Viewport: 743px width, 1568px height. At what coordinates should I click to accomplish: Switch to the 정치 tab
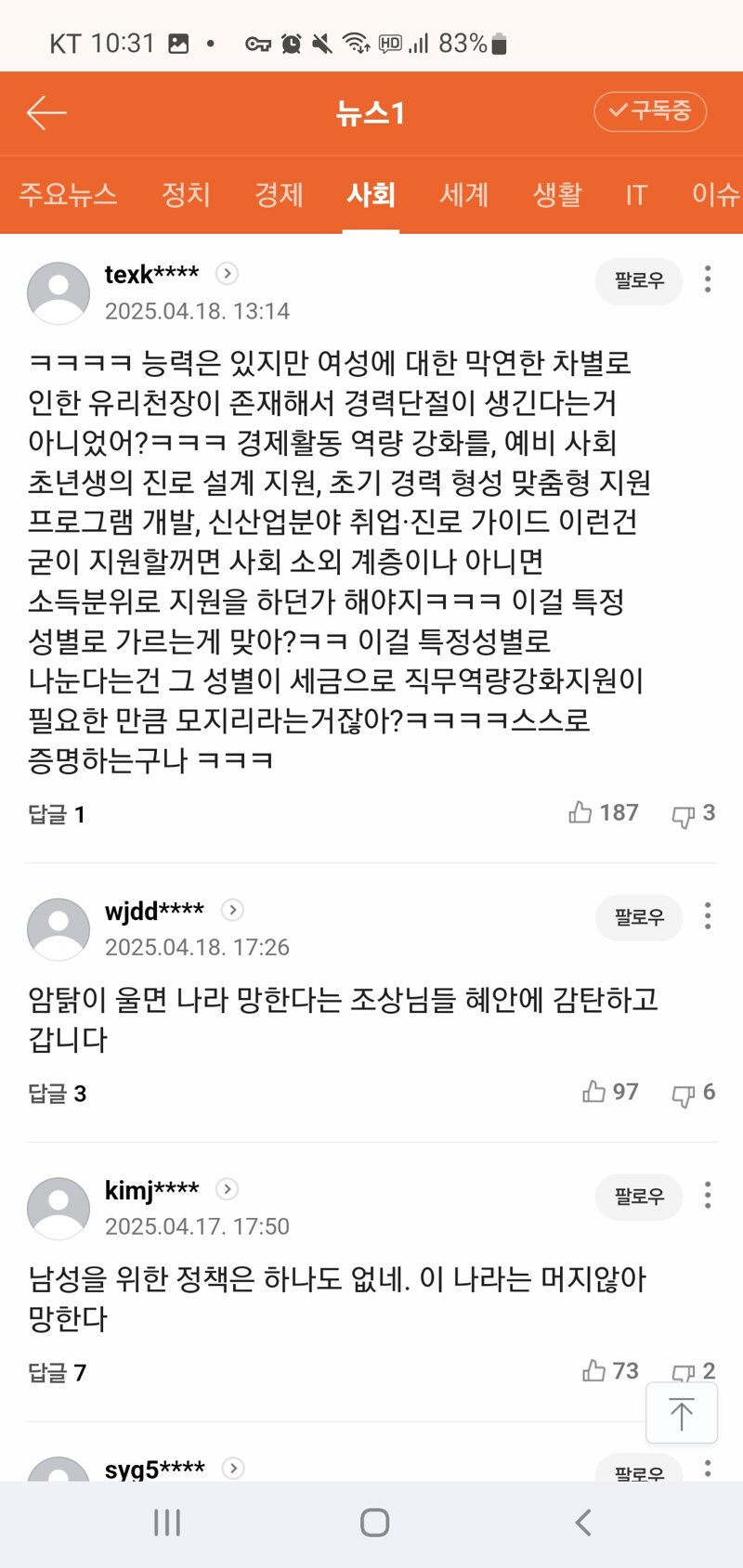pyautogui.click(x=187, y=194)
